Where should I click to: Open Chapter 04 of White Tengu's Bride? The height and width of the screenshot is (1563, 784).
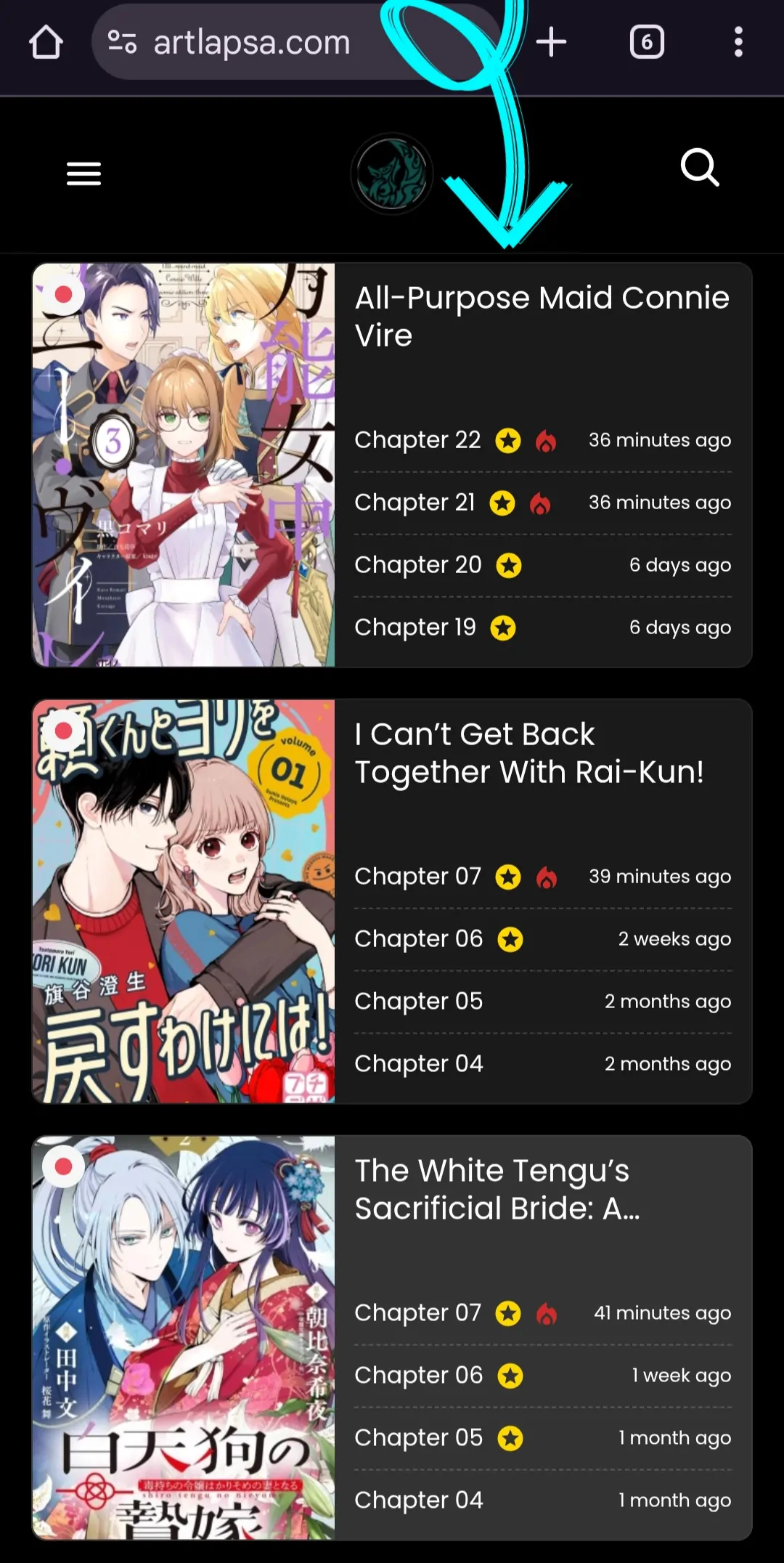pyautogui.click(x=418, y=1501)
